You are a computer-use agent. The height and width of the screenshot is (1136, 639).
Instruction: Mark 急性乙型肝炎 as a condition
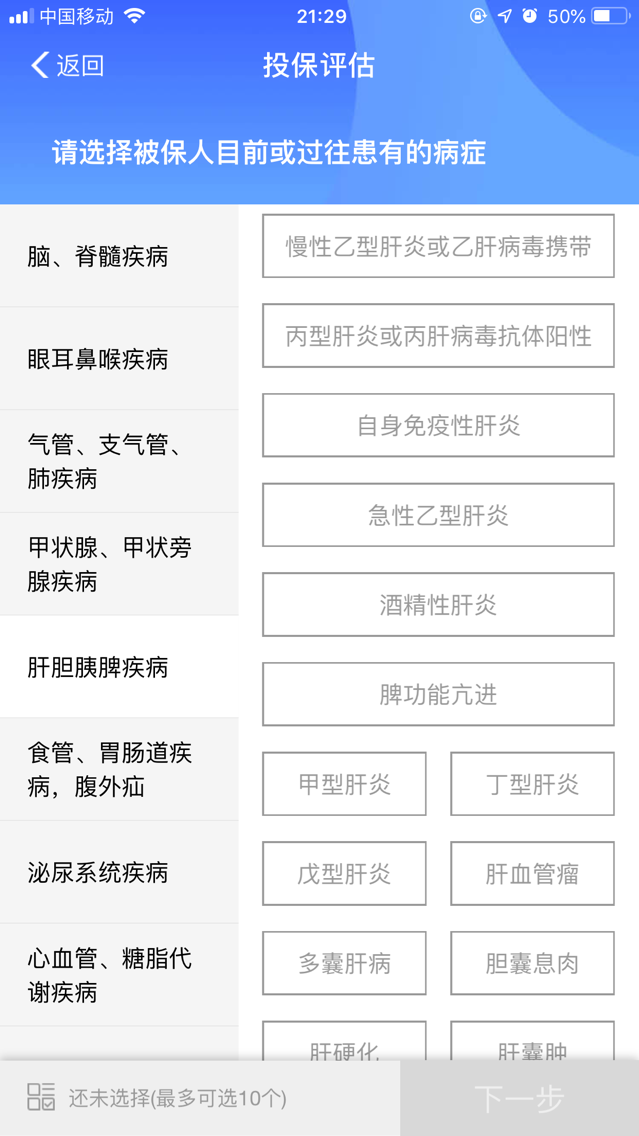click(438, 516)
